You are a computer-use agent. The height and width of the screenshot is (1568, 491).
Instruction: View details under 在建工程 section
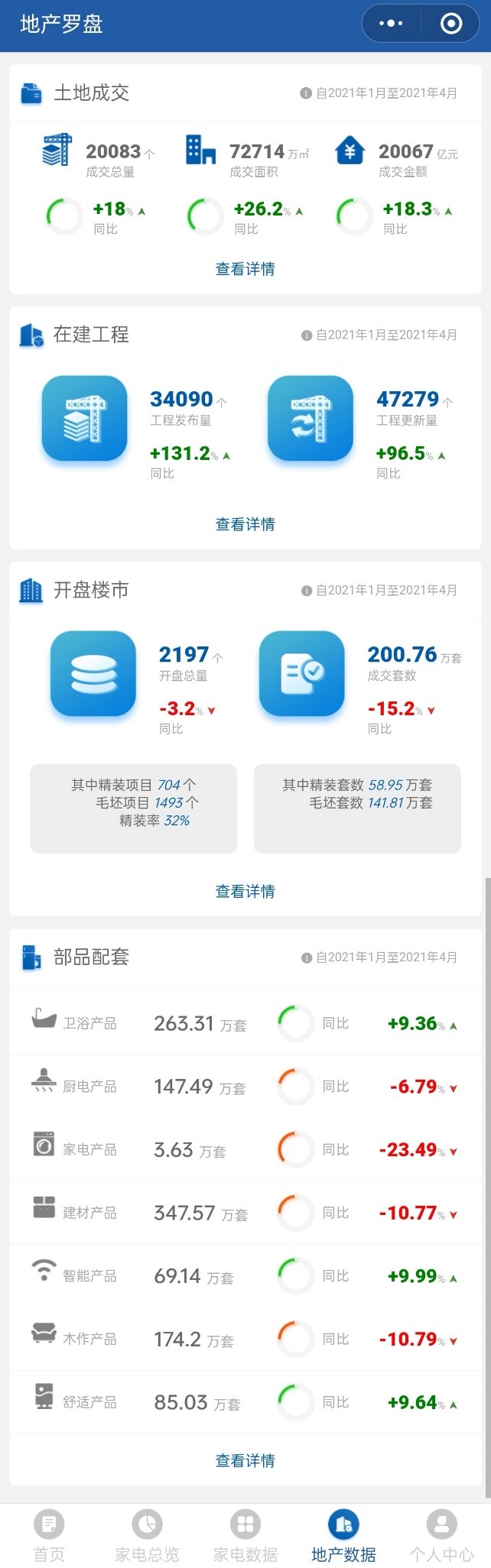tap(245, 524)
